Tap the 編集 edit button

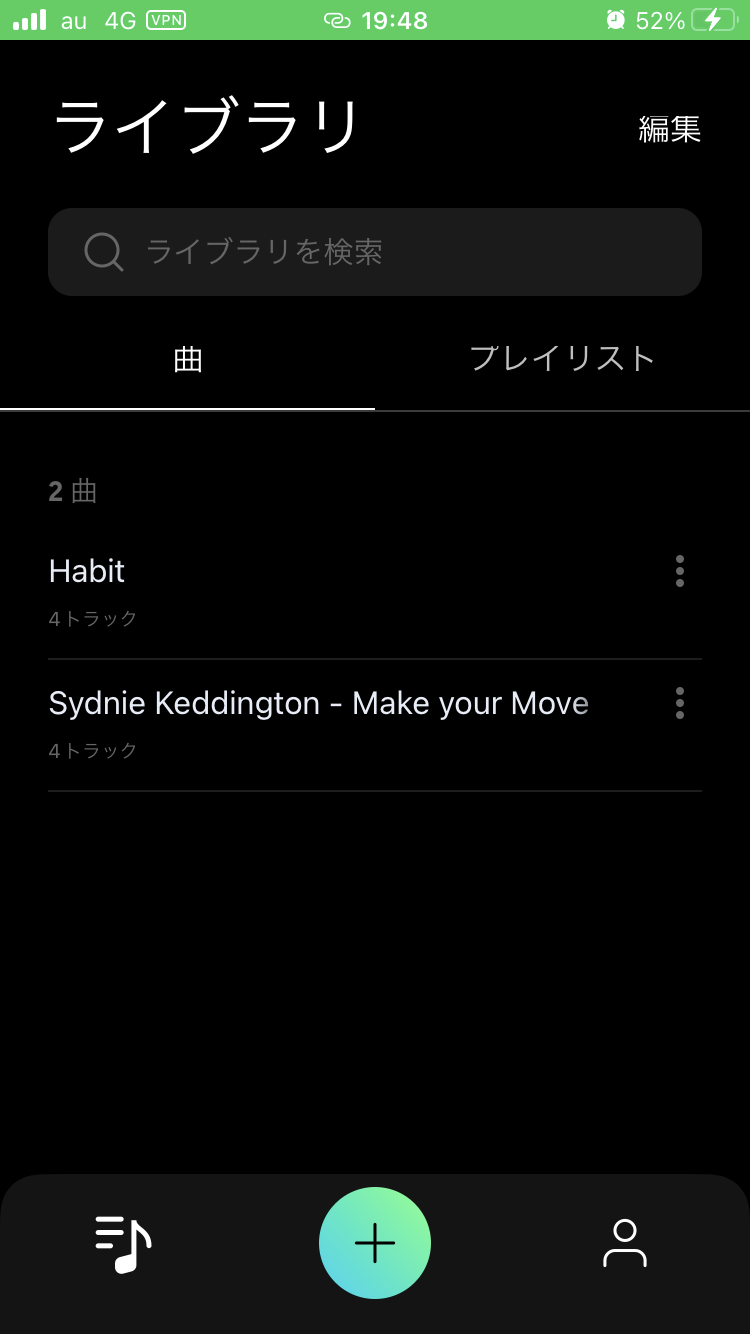pos(669,129)
